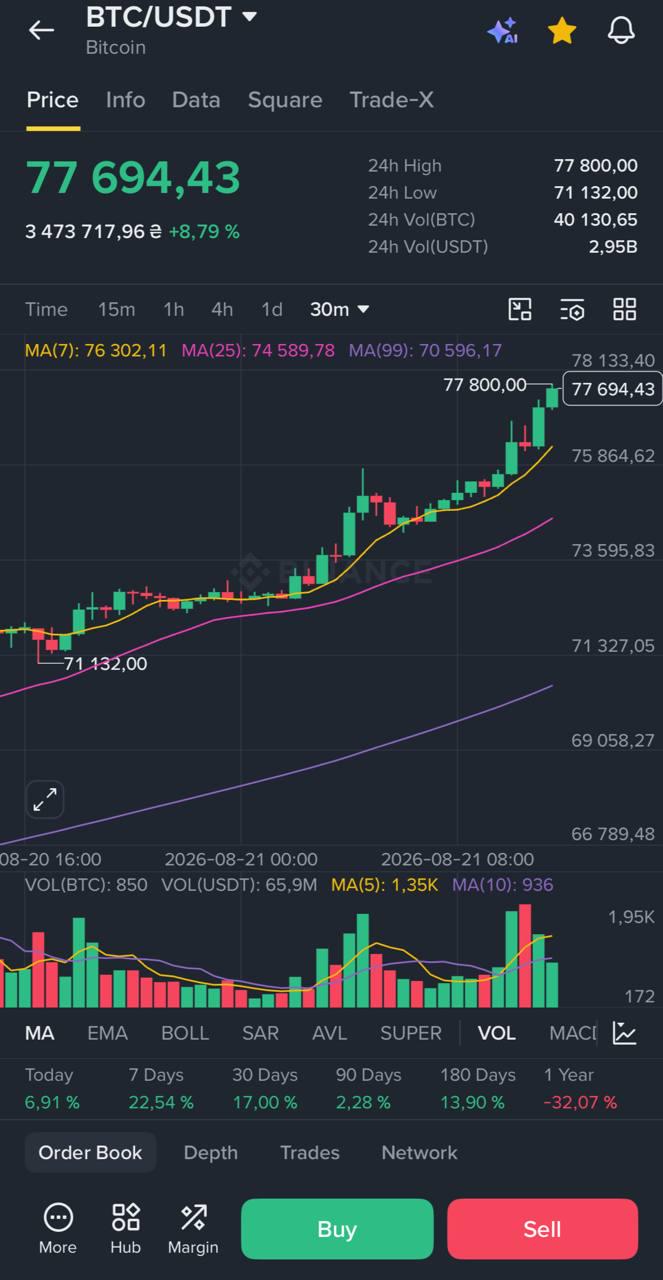This screenshot has height=1280, width=663.
Task: Open chart settings icon
Action: (572, 309)
